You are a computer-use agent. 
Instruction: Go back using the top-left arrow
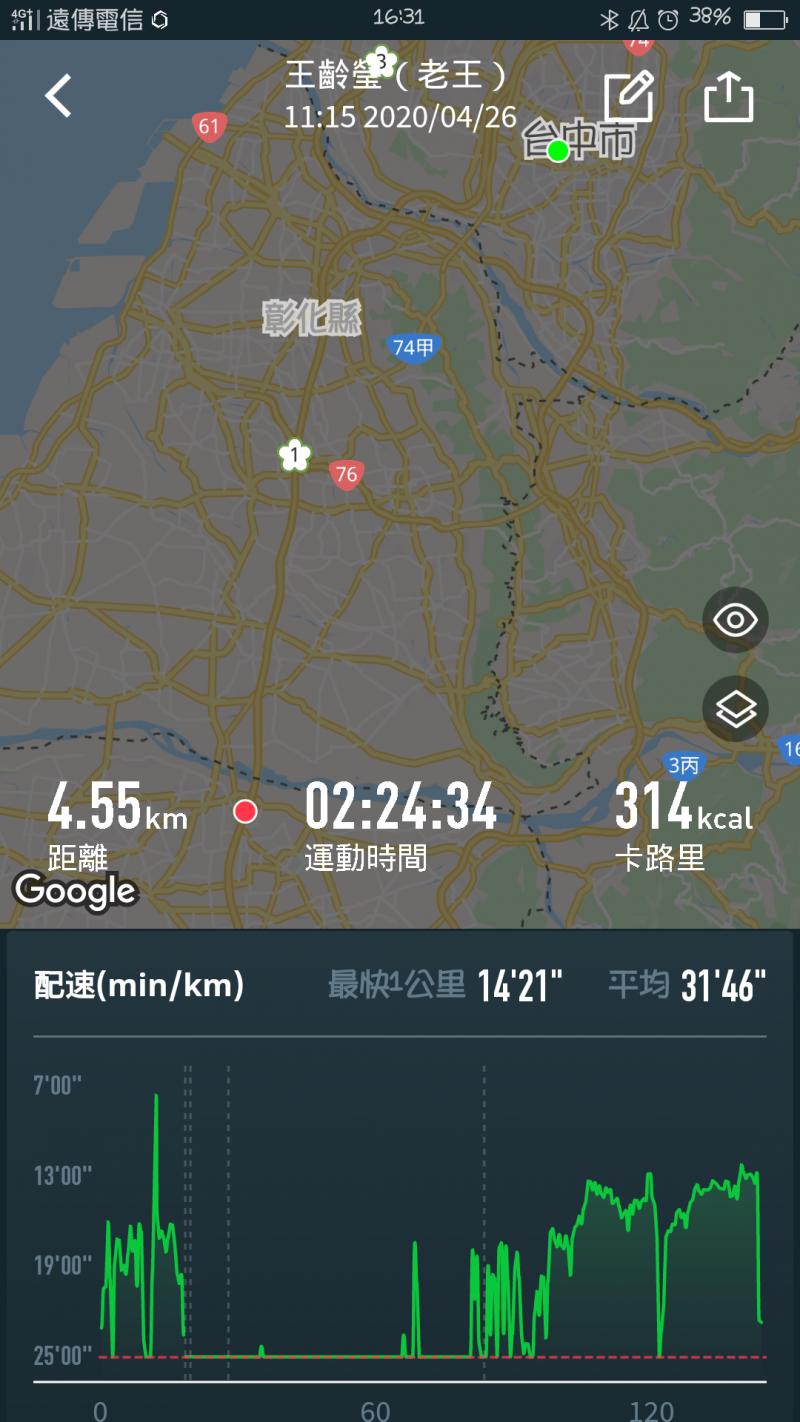coord(59,97)
